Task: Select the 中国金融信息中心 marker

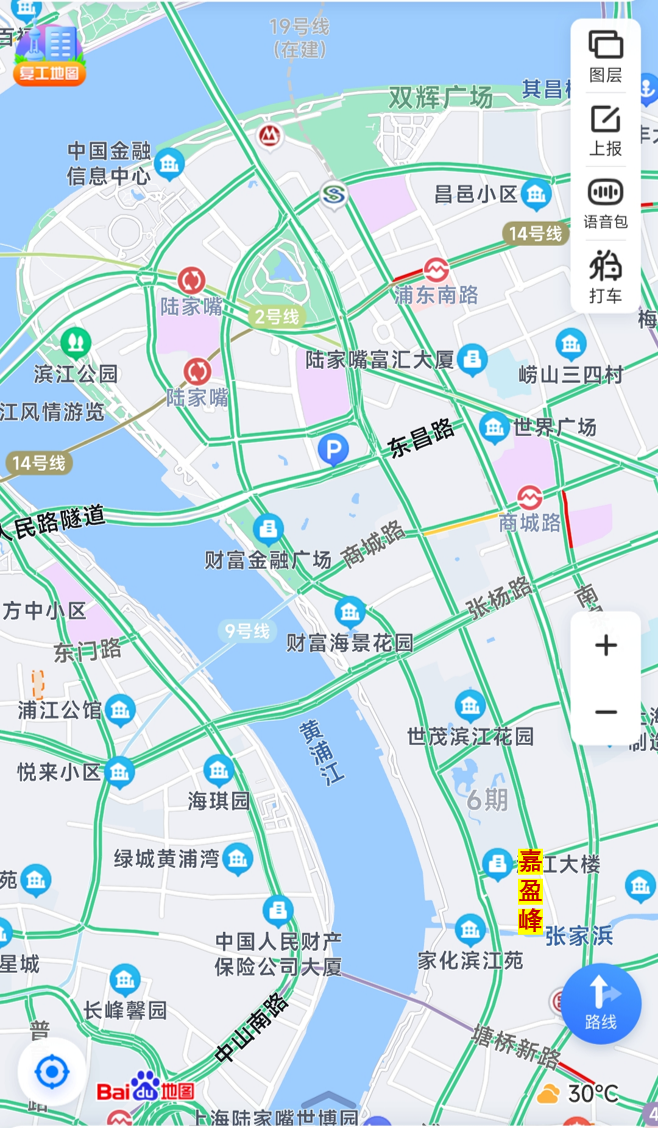Action: [x=169, y=163]
